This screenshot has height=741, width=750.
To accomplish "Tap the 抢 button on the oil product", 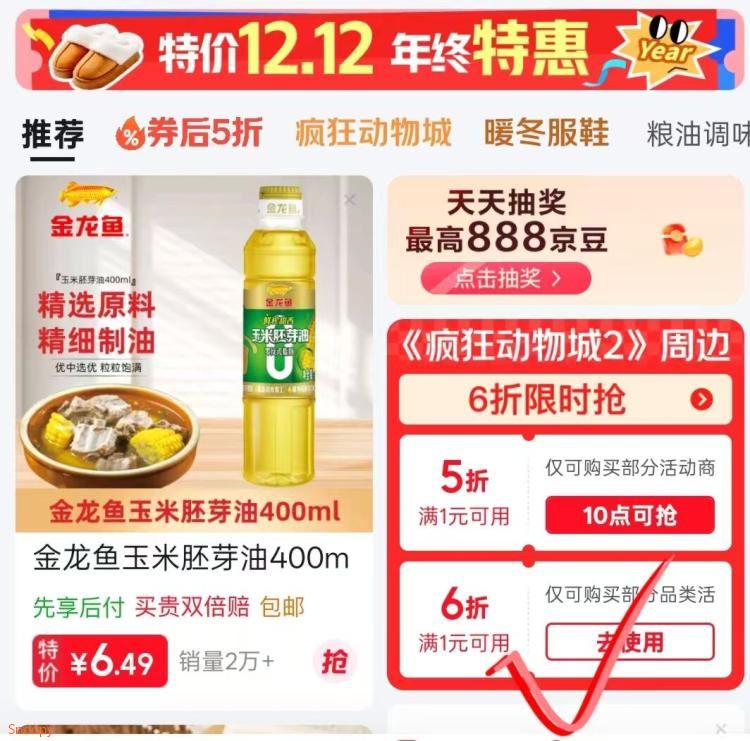I will point(334,662).
